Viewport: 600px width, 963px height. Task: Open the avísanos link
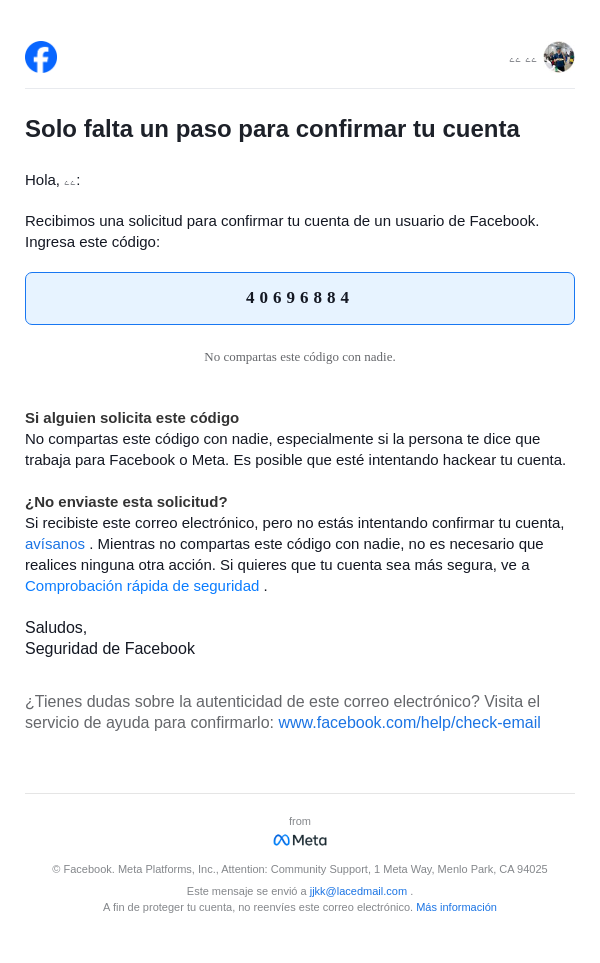55,544
